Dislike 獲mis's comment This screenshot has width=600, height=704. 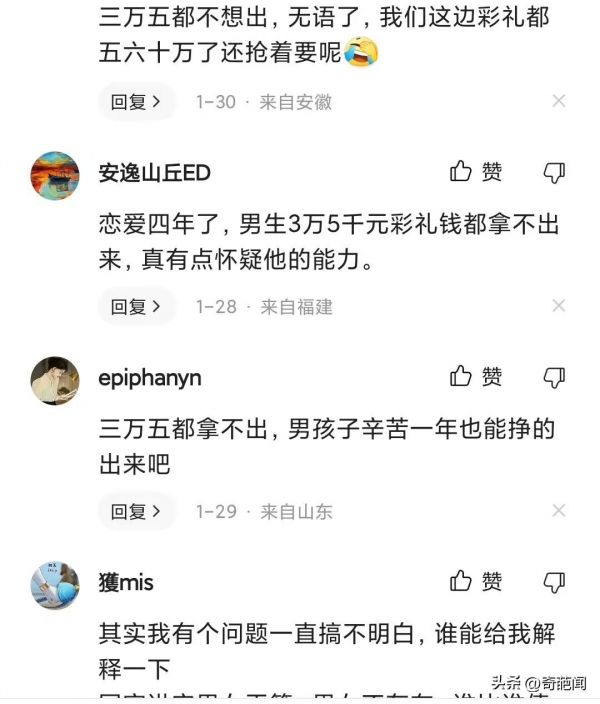click(554, 581)
